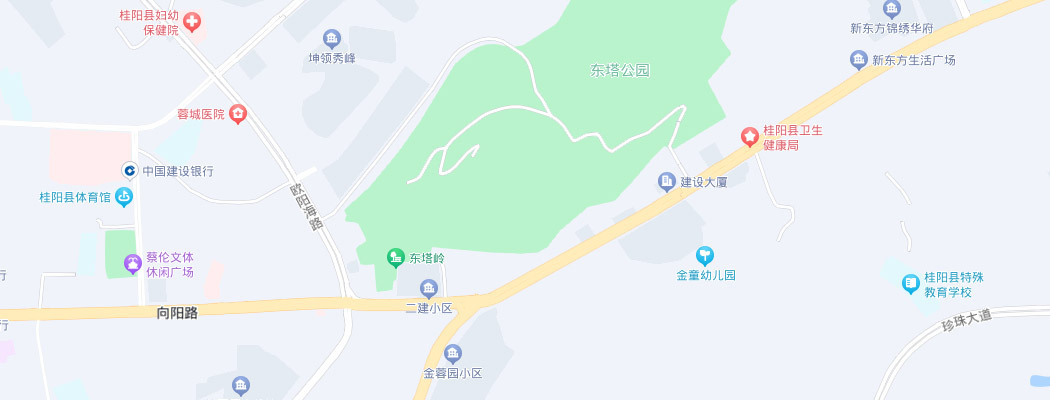Tap the 蓉城医院 hospital marker

click(238, 114)
